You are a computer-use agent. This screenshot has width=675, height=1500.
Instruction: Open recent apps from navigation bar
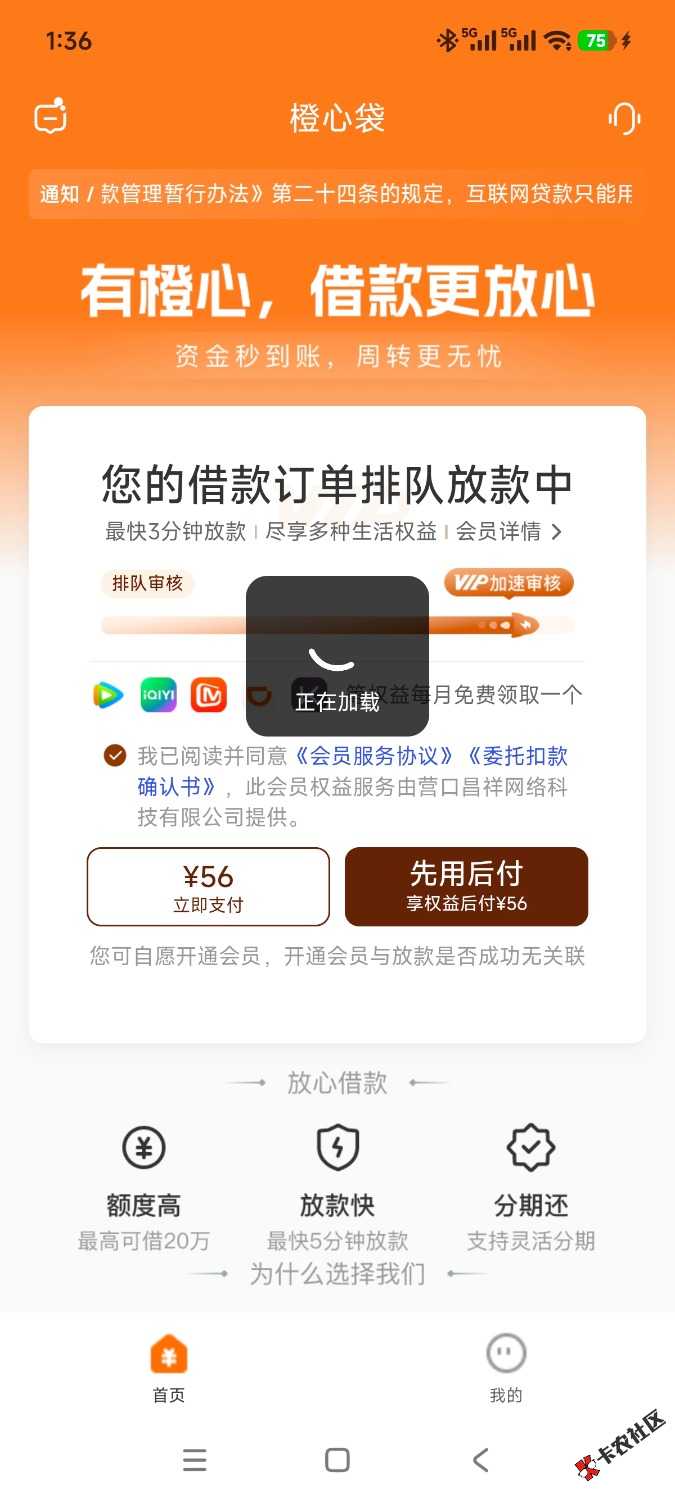point(195,1460)
